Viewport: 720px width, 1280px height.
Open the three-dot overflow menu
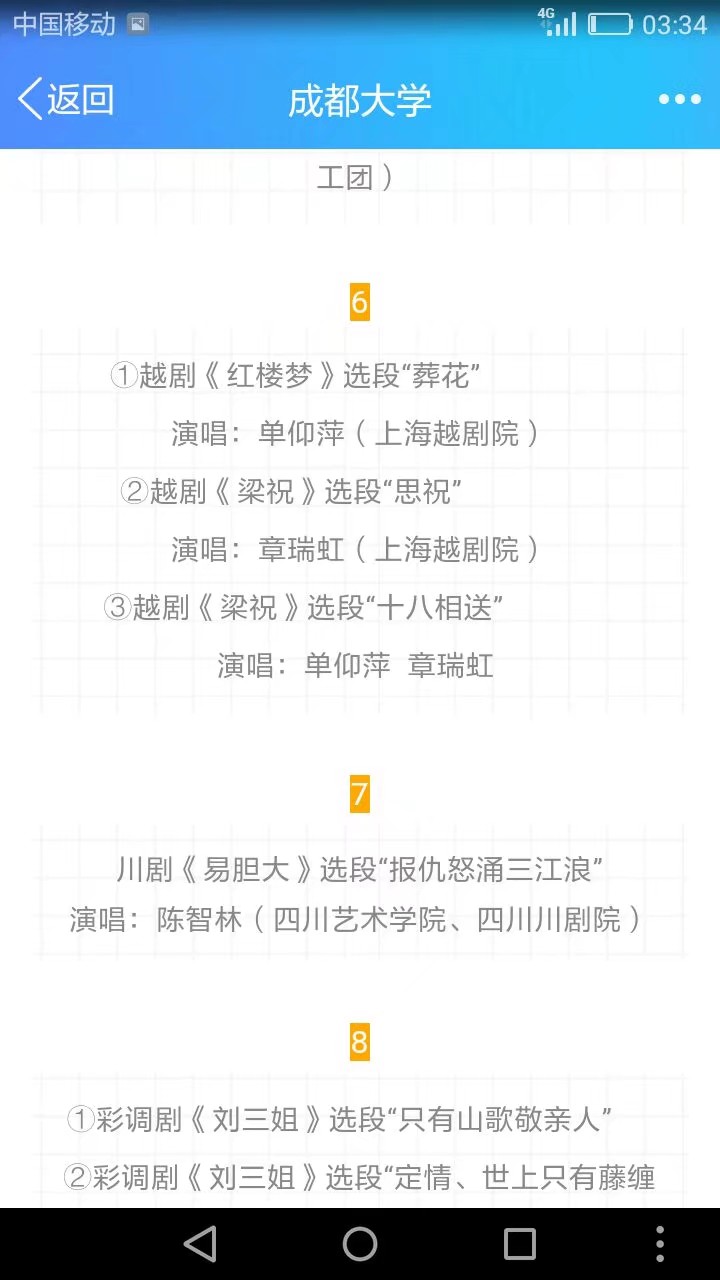[x=679, y=100]
